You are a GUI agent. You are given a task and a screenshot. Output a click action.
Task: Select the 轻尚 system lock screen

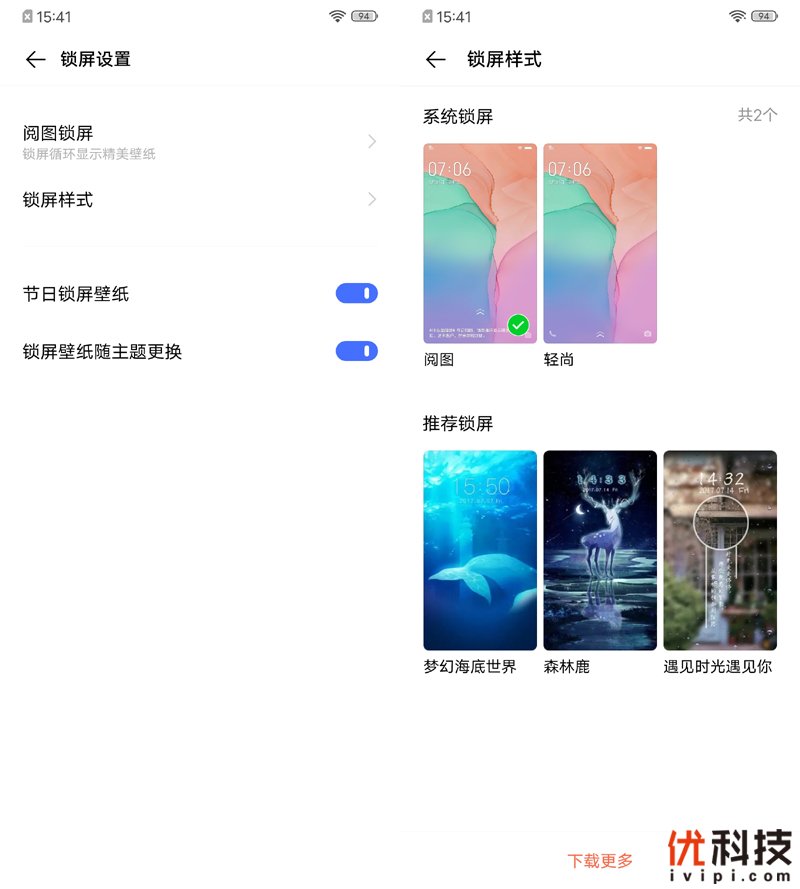click(x=600, y=243)
